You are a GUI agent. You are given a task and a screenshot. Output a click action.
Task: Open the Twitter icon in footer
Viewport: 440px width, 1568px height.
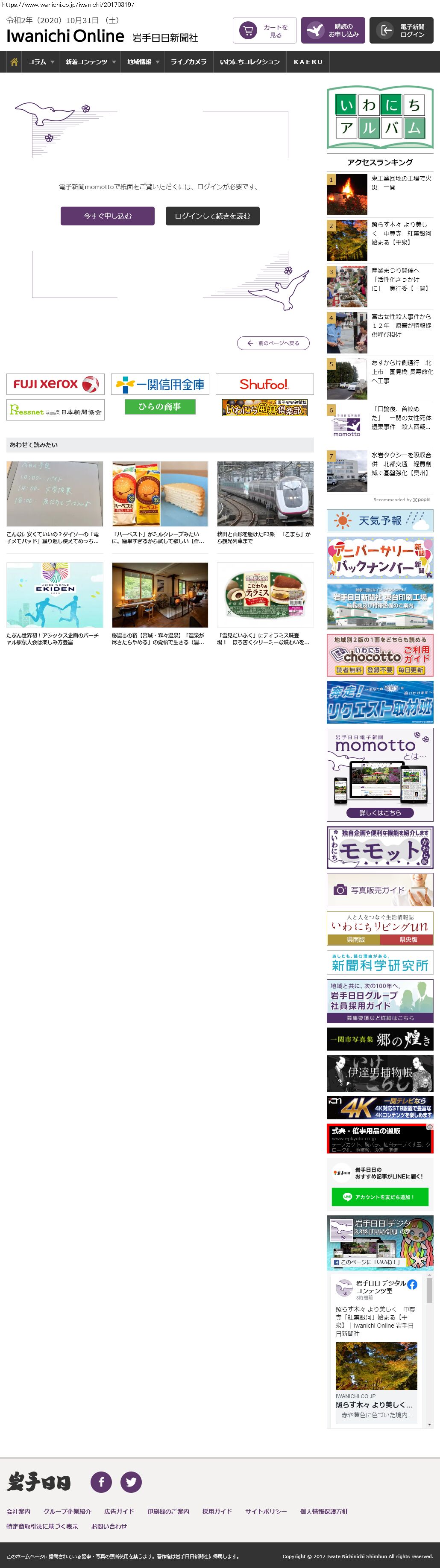pos(130,1482)
